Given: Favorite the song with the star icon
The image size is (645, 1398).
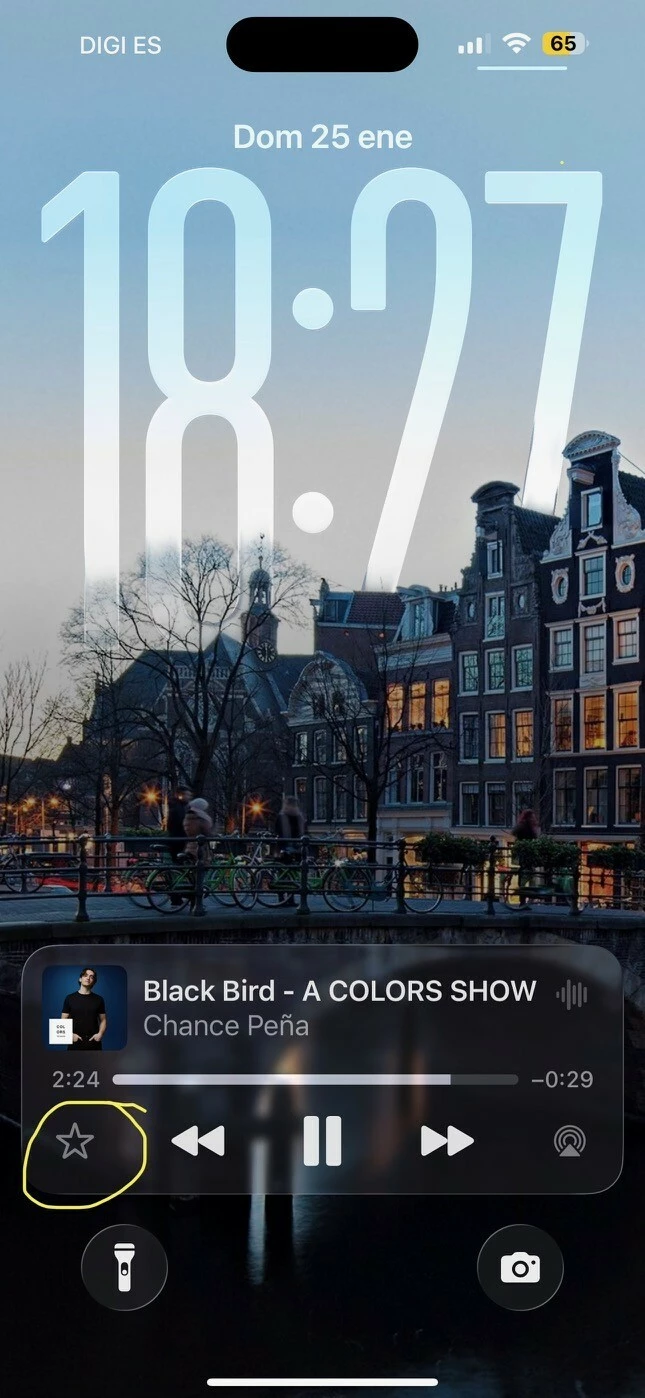Looking at the screenshot, I should pyautogui.click(x=75, y=1141).
